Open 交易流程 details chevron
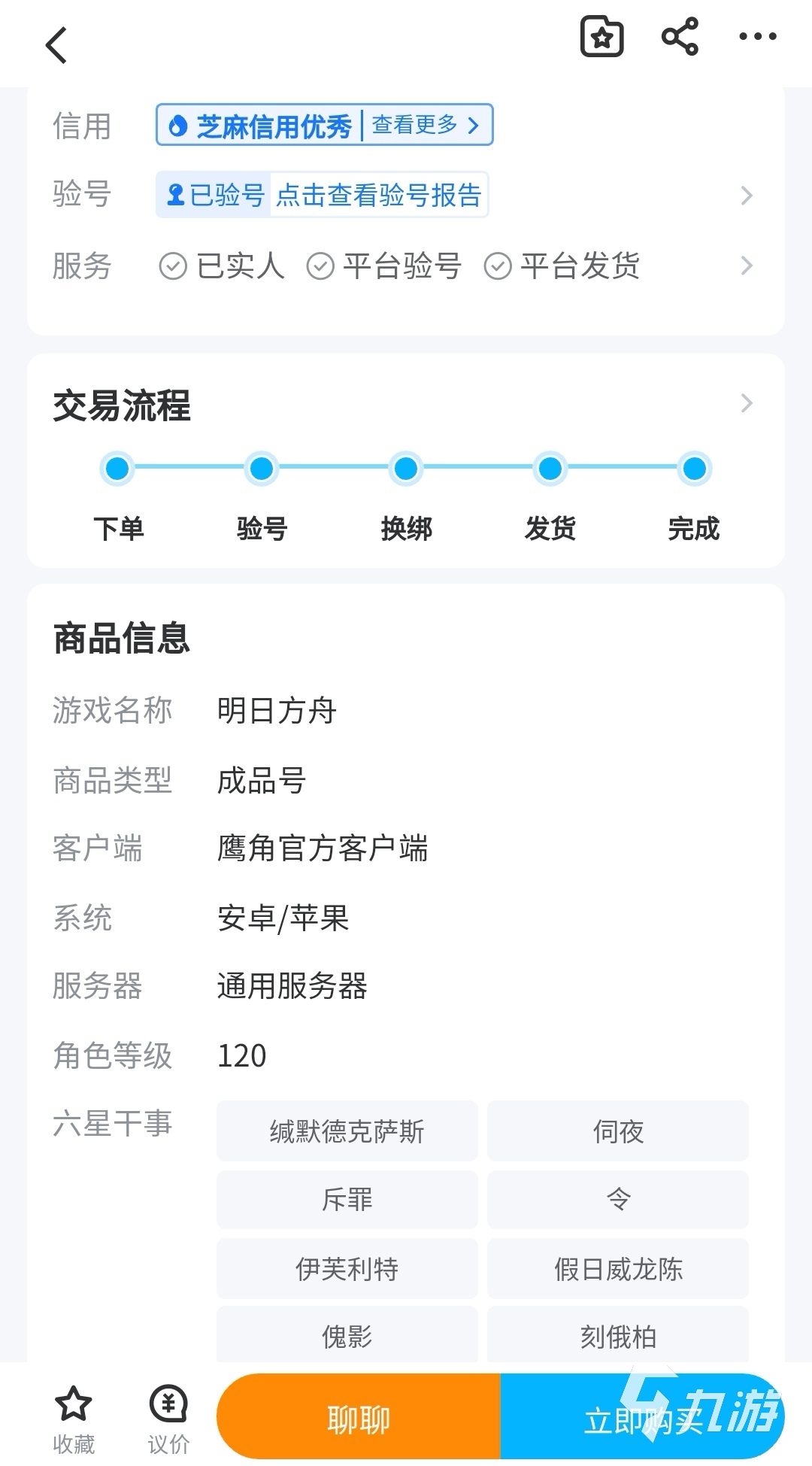Image resolution: width=812 pixels, height=1466 pixels. coord(746,403)
